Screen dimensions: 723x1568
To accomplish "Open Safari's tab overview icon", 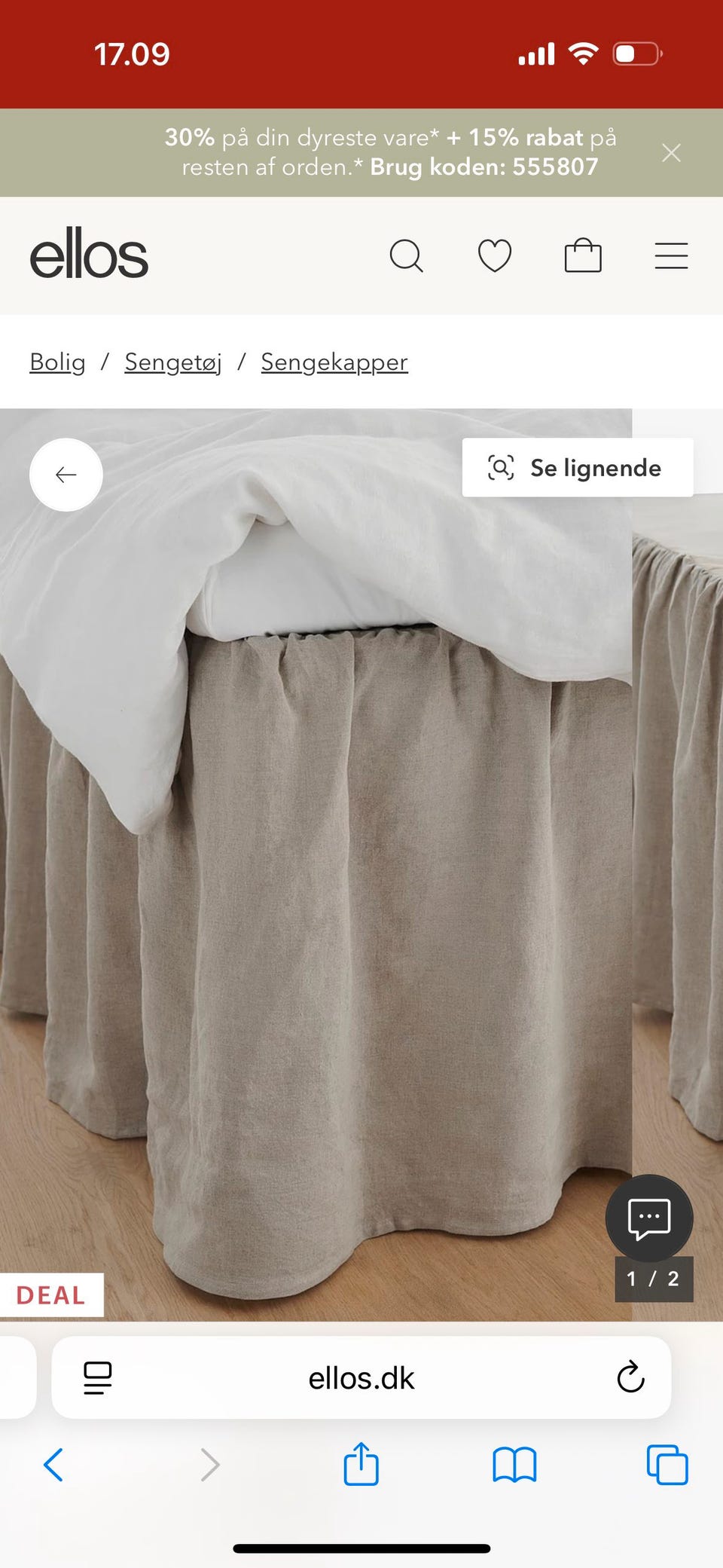I will pyautogui.click(x=665, y=1466).
